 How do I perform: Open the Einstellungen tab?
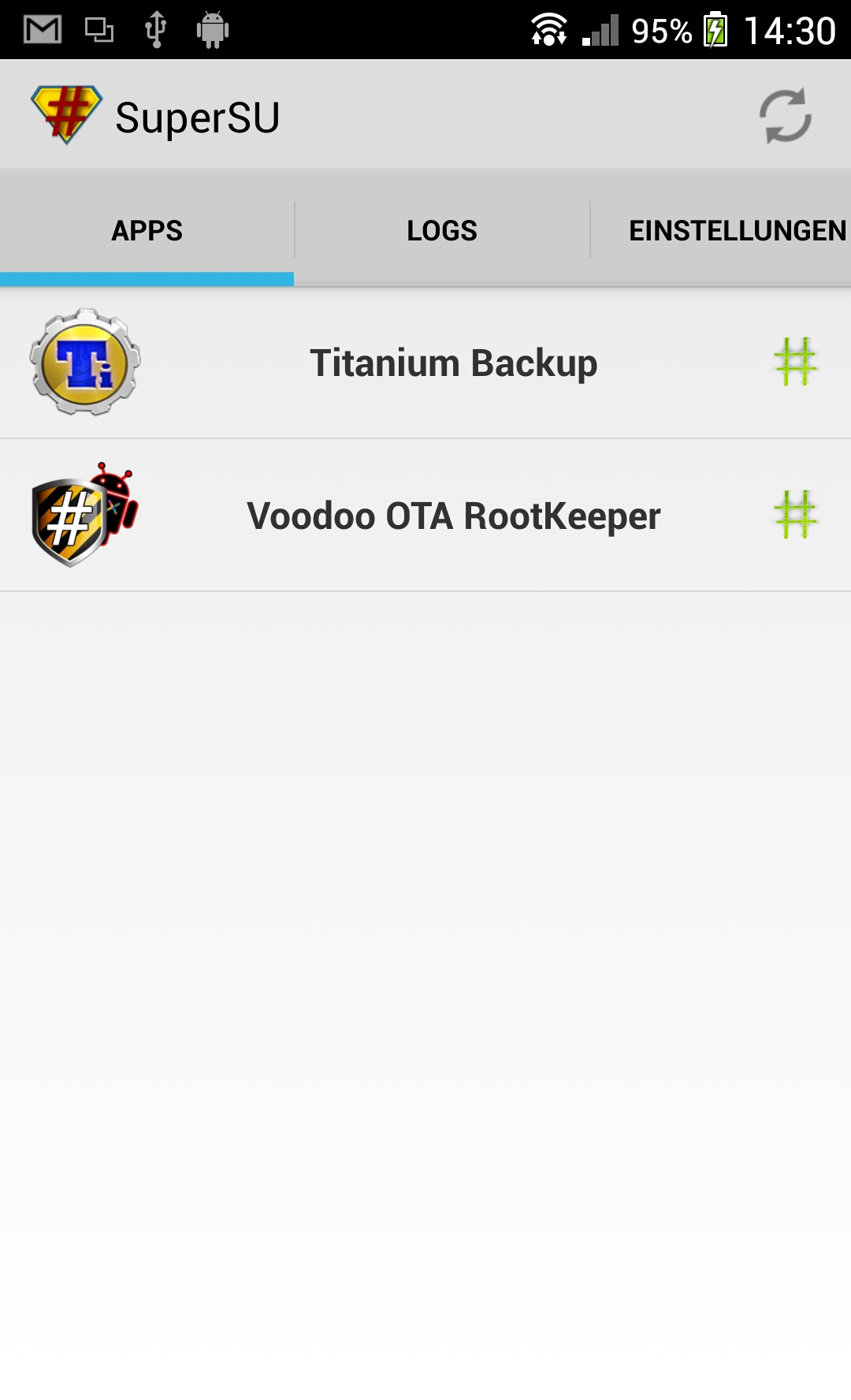click(x=721, y=230)
